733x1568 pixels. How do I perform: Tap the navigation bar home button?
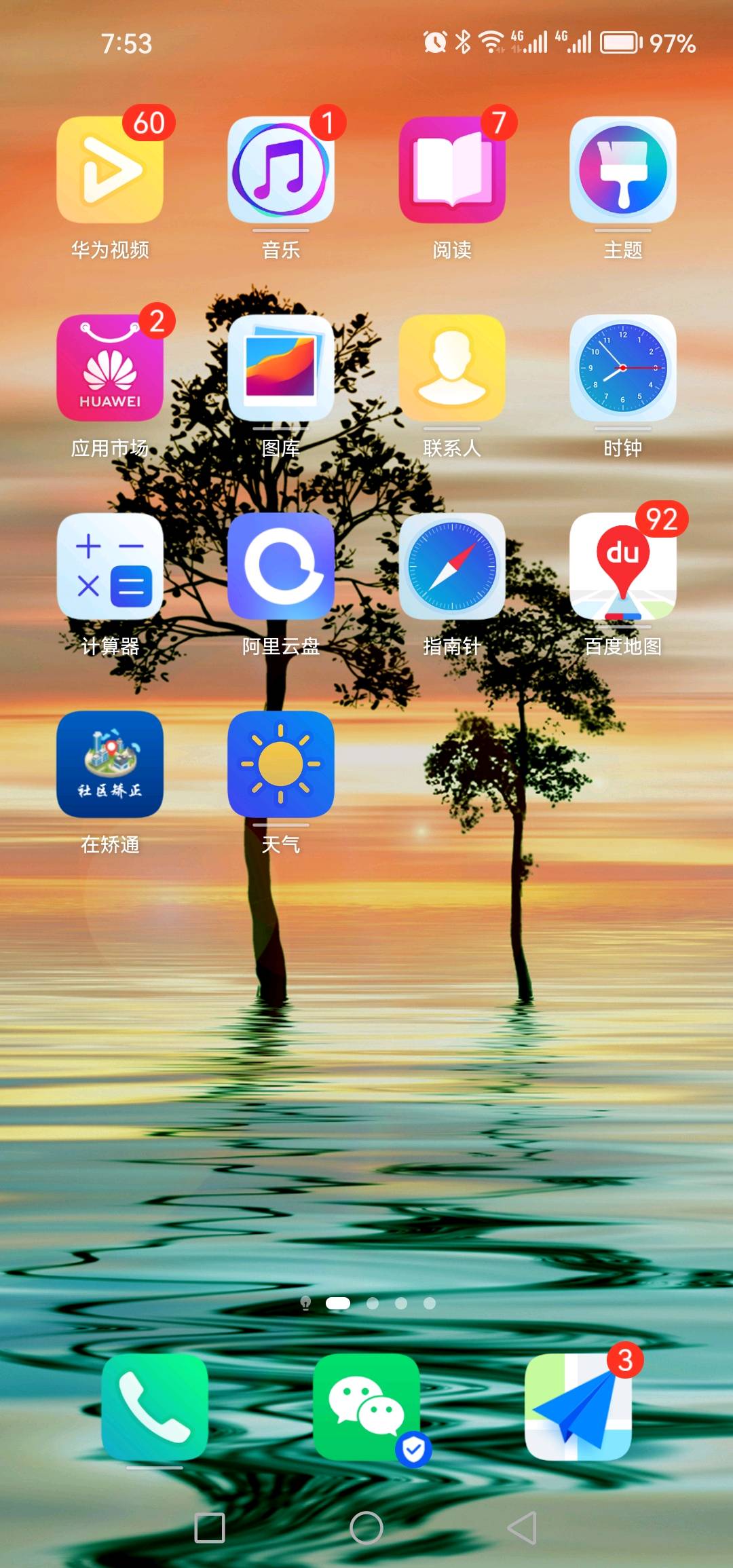pyautogui.click(x=366, y=1528)
